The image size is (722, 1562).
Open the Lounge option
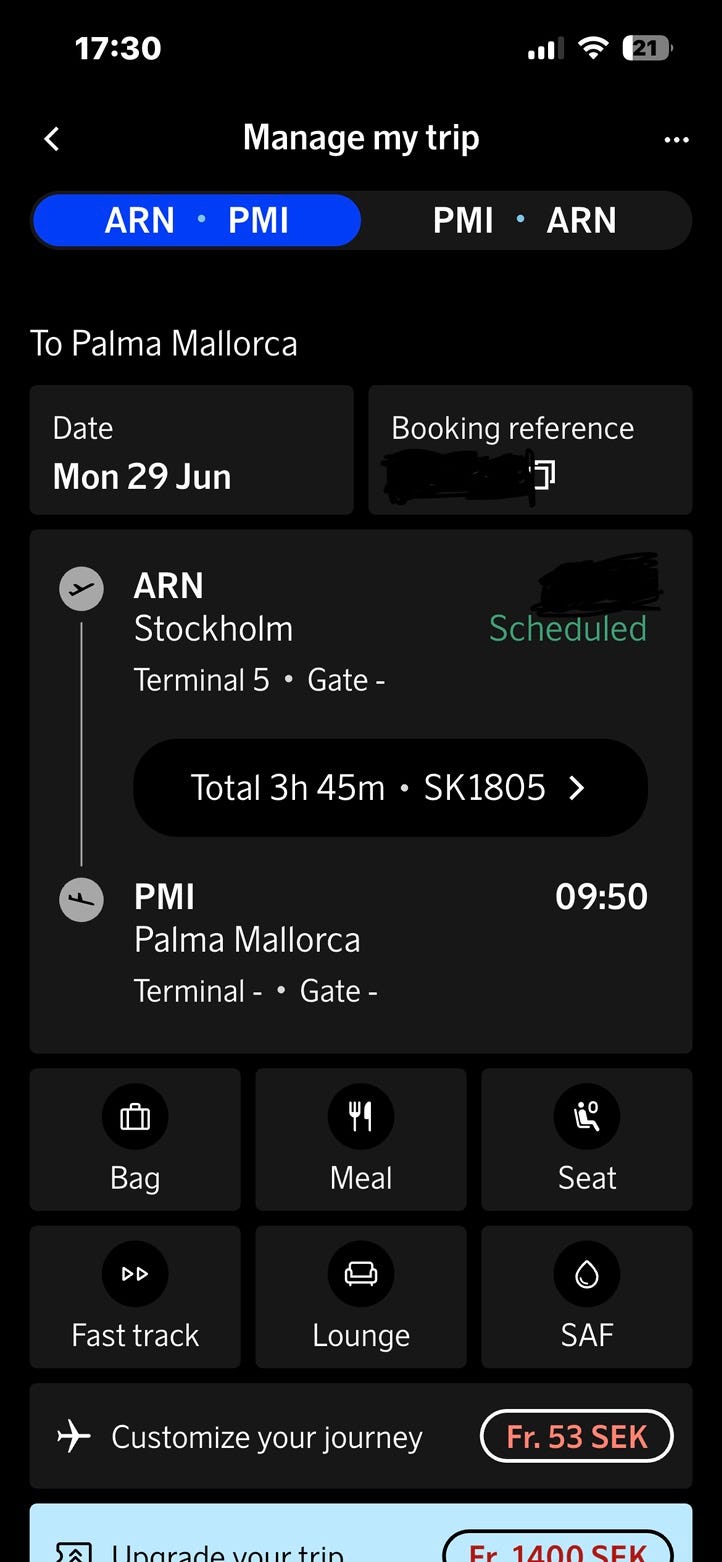(x=361, y=1297)
